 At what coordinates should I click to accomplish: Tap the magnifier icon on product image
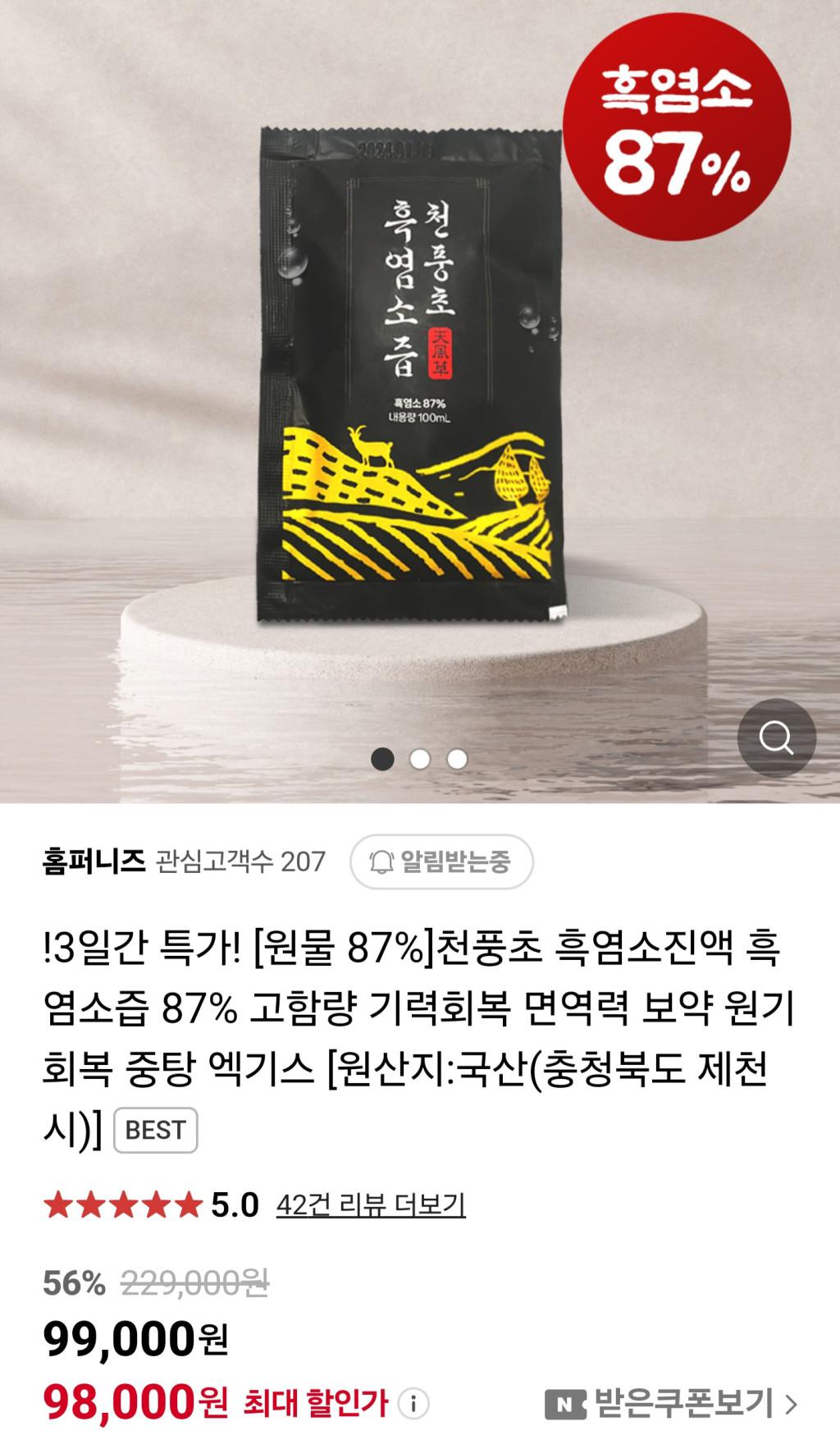tap(776, 738)
